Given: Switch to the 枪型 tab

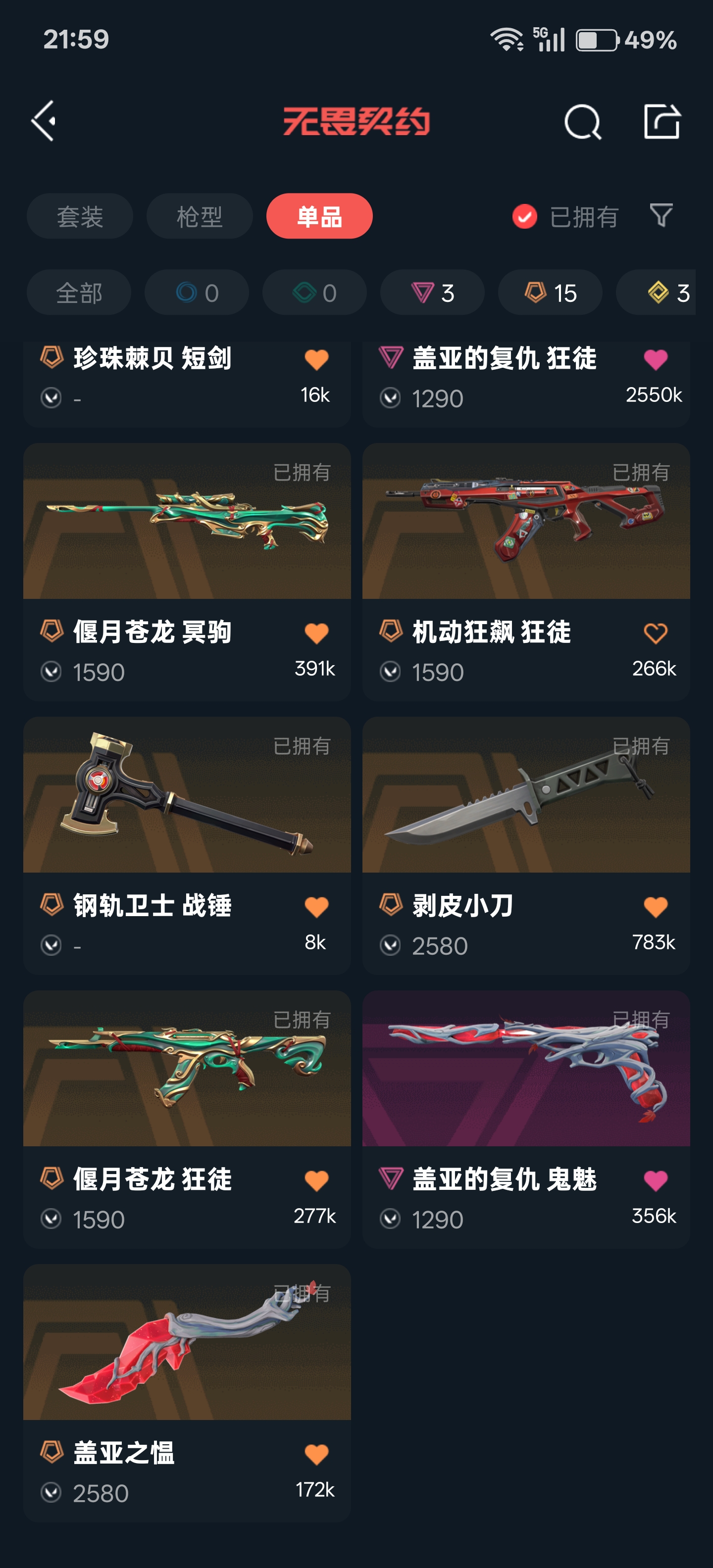Looking at the screenshot, I should [x=200, y=216].
